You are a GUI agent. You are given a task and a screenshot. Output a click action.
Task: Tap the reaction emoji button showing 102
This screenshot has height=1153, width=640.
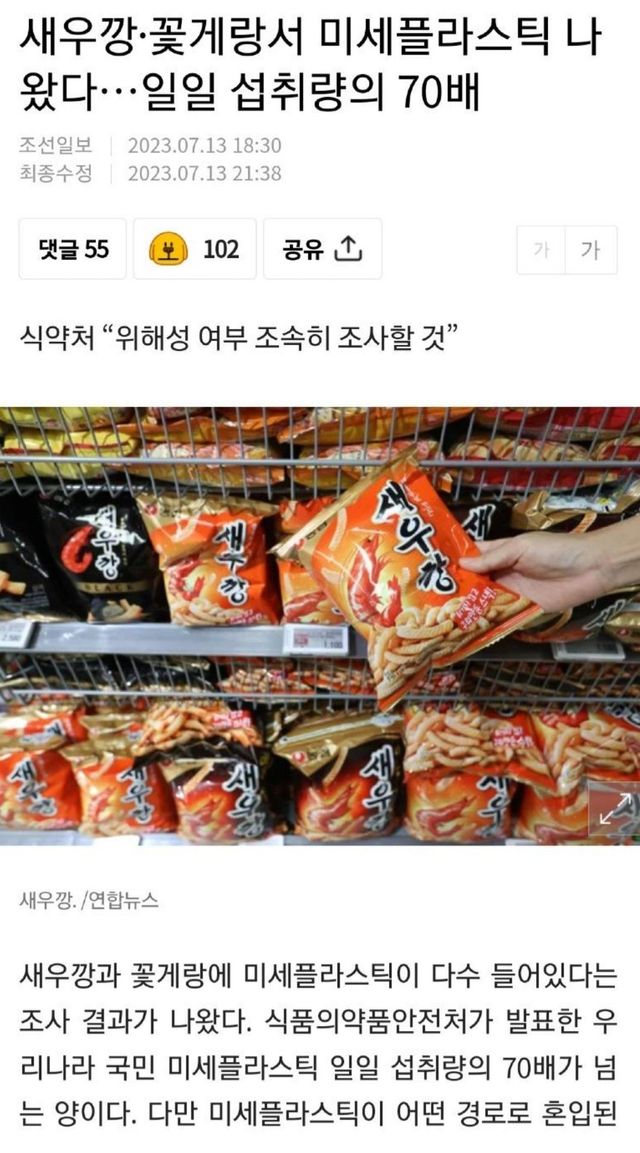[195, 249]
